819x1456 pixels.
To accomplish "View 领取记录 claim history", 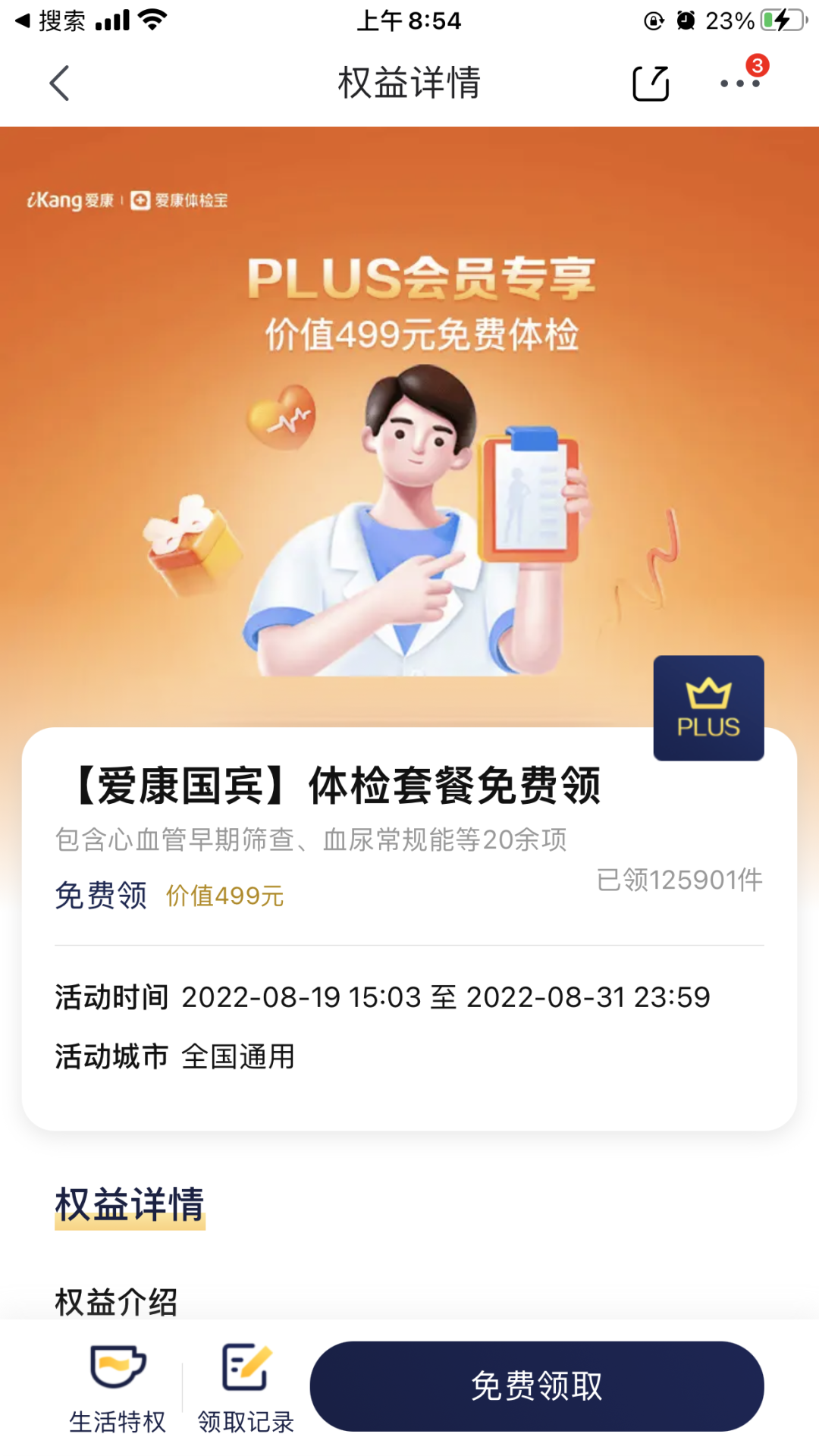I will pyautogui.click(x=246, y=1389).
